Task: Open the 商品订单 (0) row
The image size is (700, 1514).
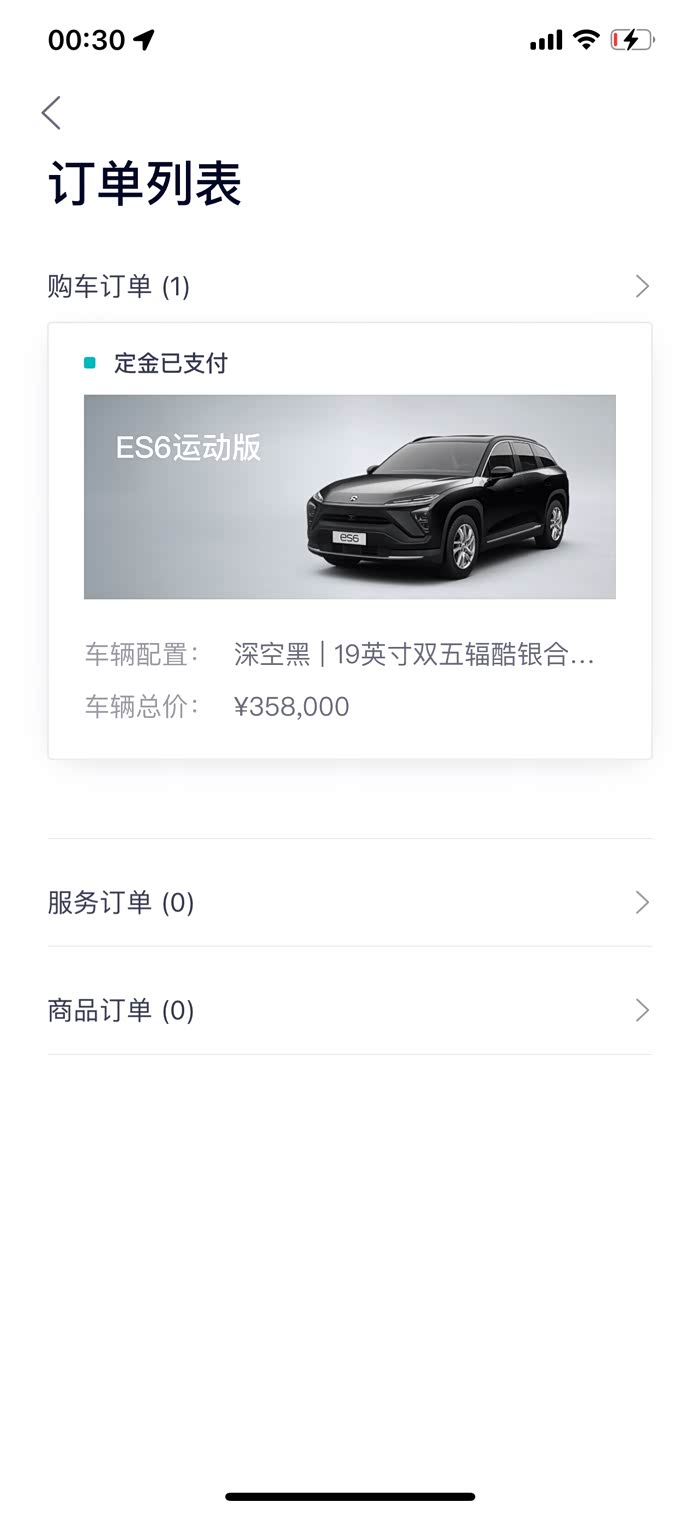Action: pyautogui.click(x=349, y=1011)
